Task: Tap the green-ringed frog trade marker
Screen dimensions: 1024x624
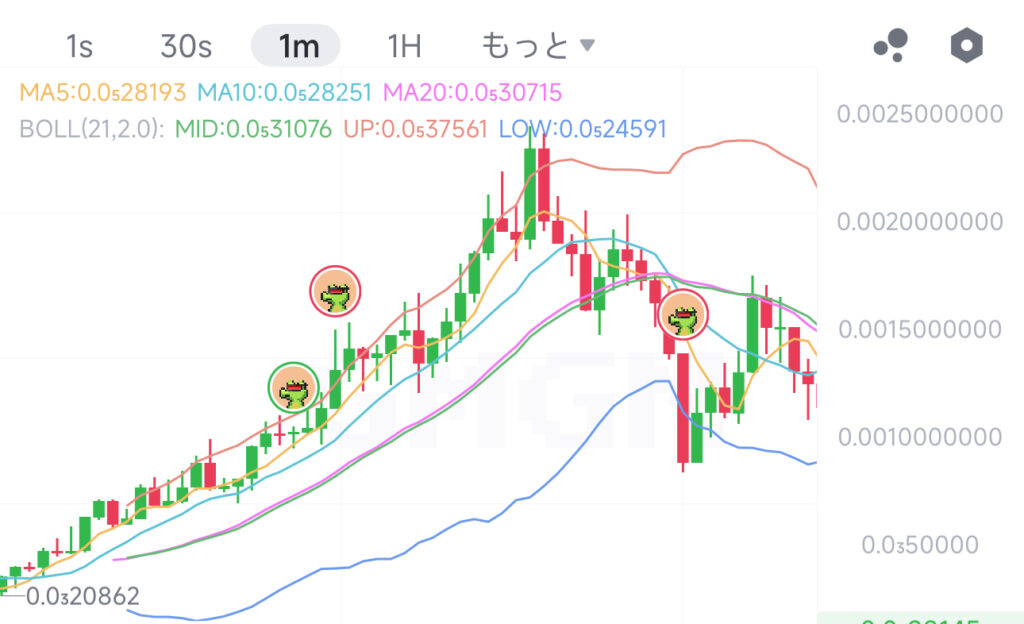Action: coord(294,388)
